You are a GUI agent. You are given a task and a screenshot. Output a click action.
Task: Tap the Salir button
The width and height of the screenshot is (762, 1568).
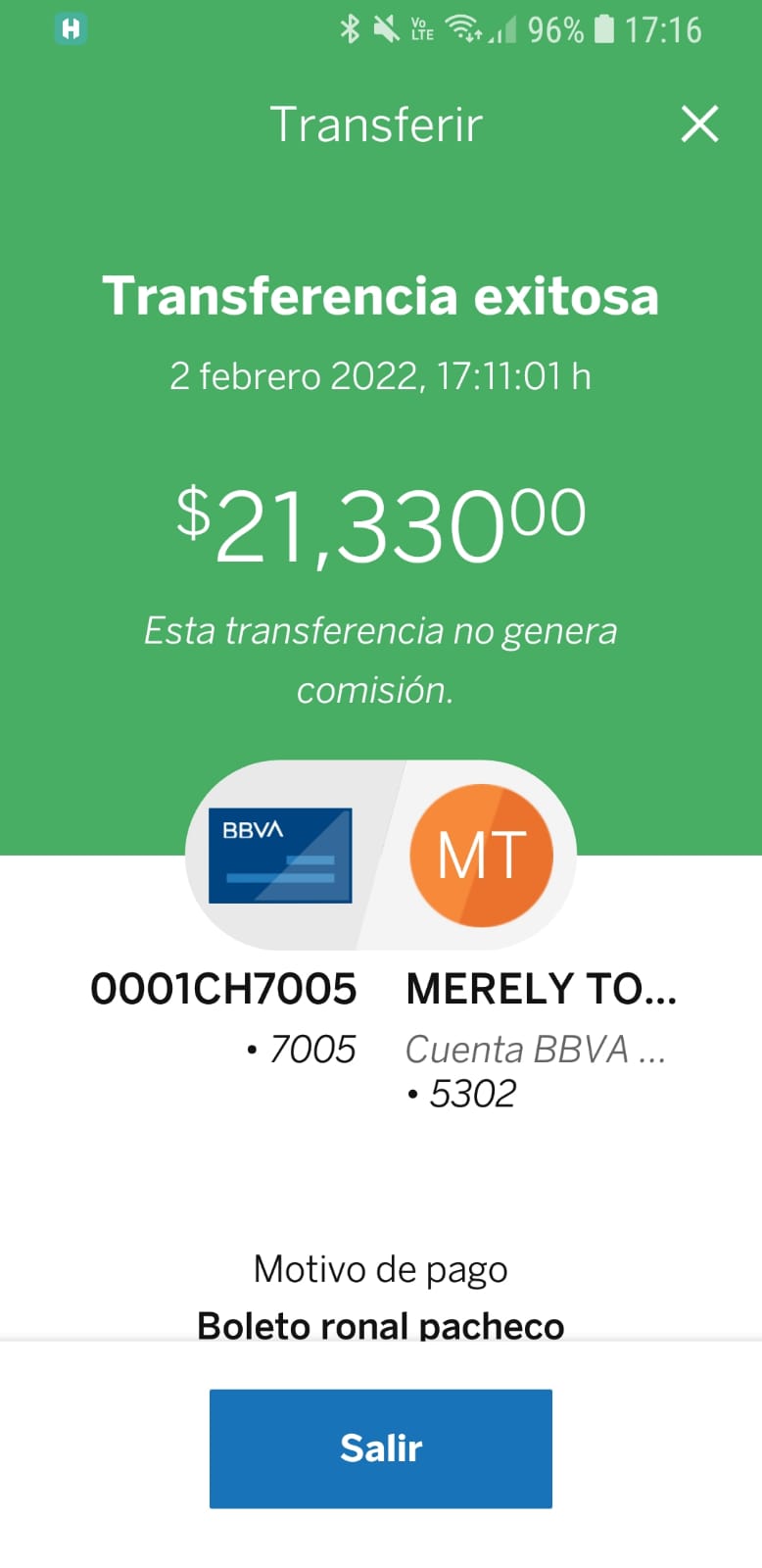point(381,1447)
